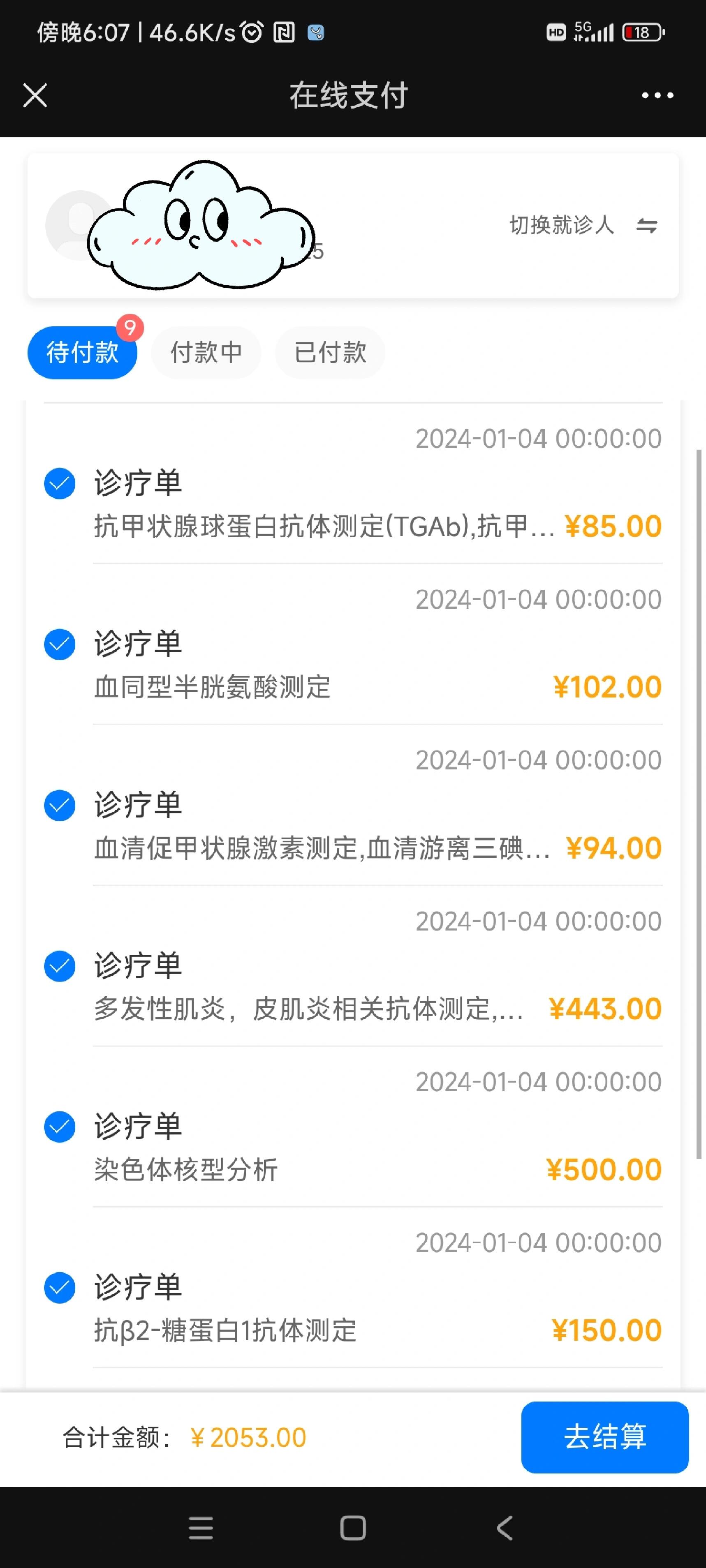Uncheck the ¥85.00 TGAb 诊疗单

(60, 484)
